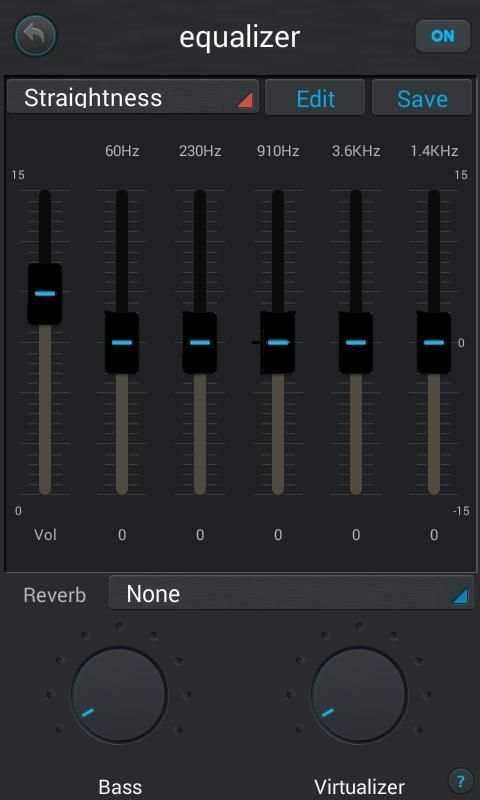Tap the 910Hz slider handle
The height and width of the screenshot is (800, 480).
tap(278, 342)
